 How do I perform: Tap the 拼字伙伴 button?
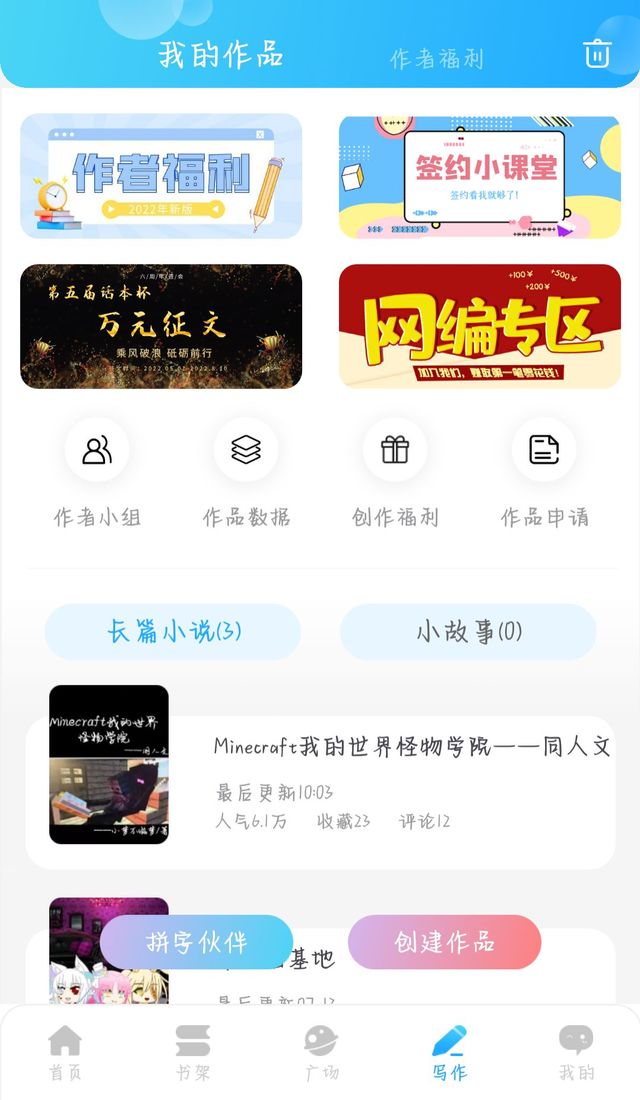(197, 942)
